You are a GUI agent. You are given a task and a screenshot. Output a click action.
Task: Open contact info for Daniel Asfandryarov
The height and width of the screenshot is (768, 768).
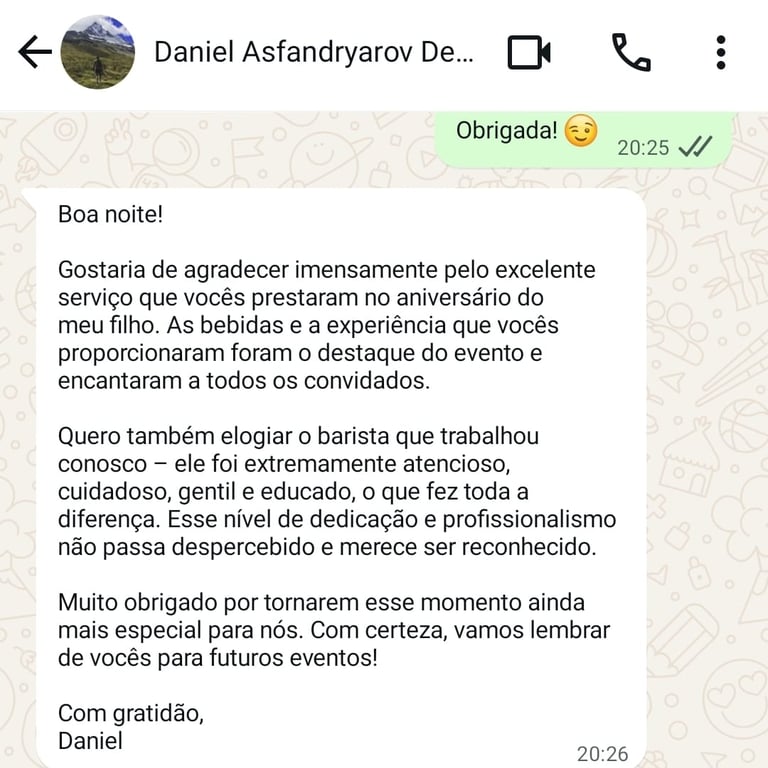(313, 52)
